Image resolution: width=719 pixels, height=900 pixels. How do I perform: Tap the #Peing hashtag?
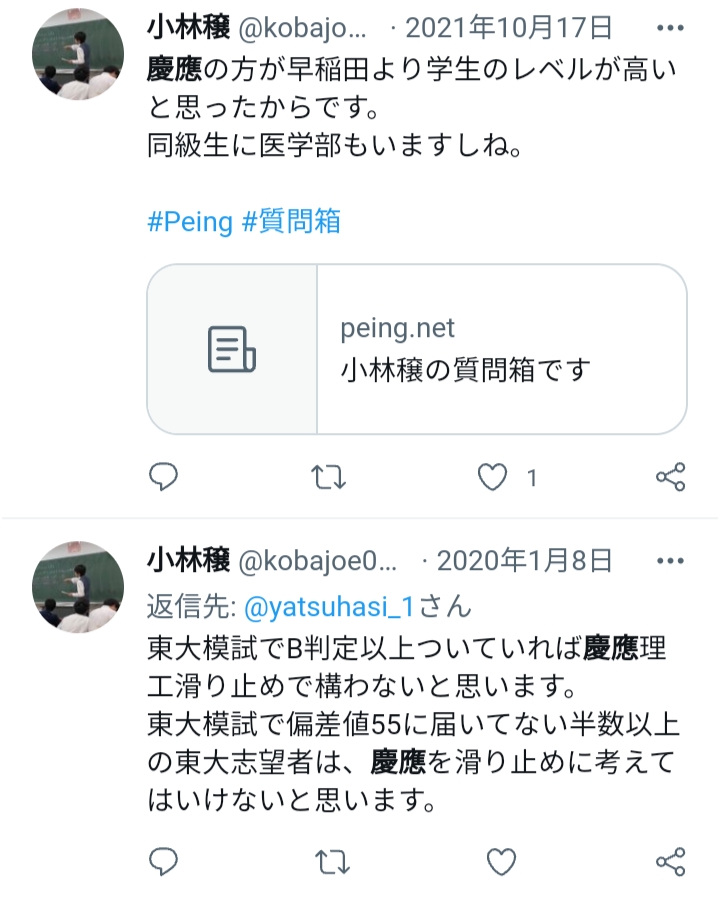tap(189, 221)
